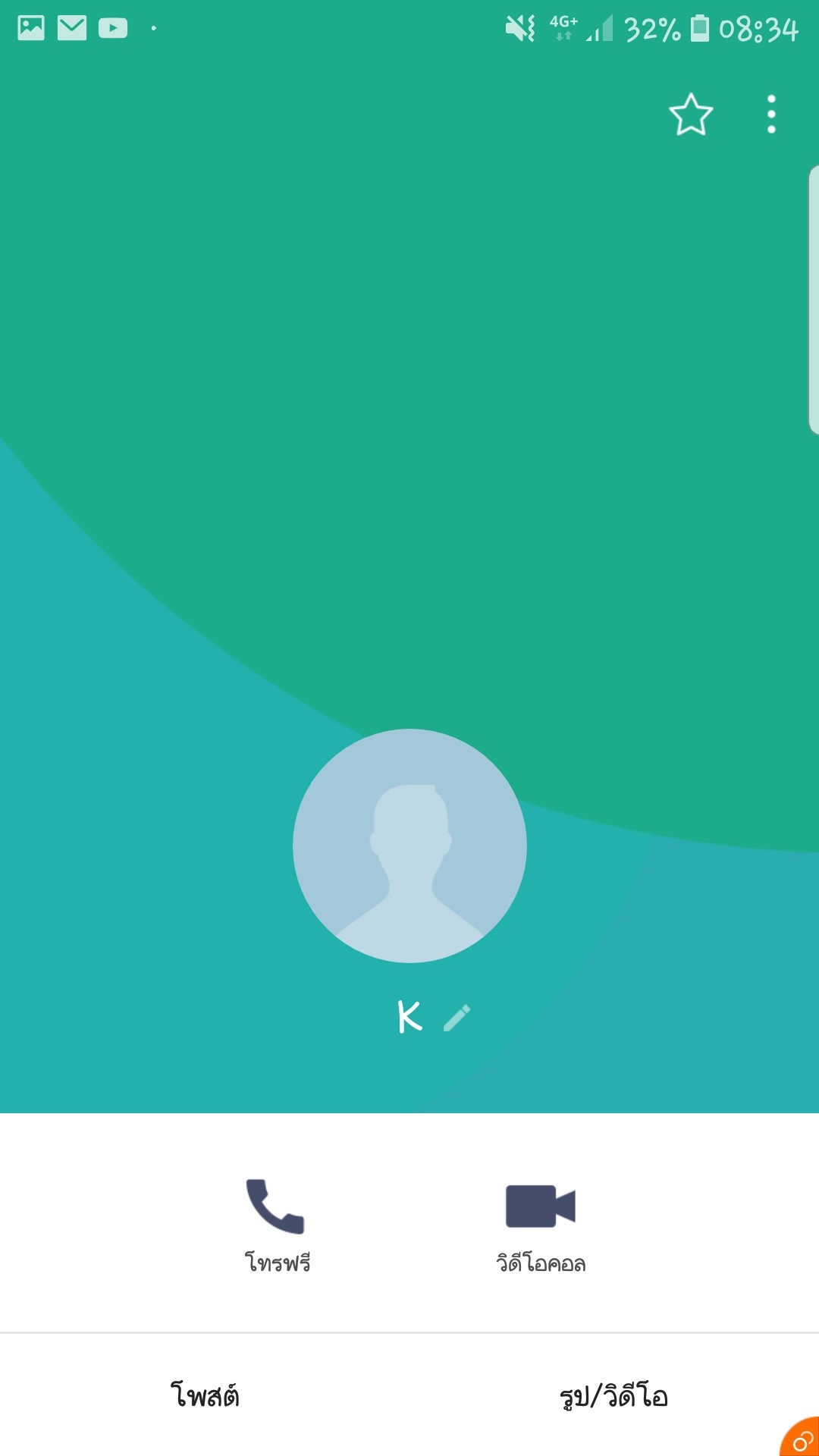819x1456 pixels.
Task: Switch to the รูป/วิดีโอ tab
Action: 613,1396
